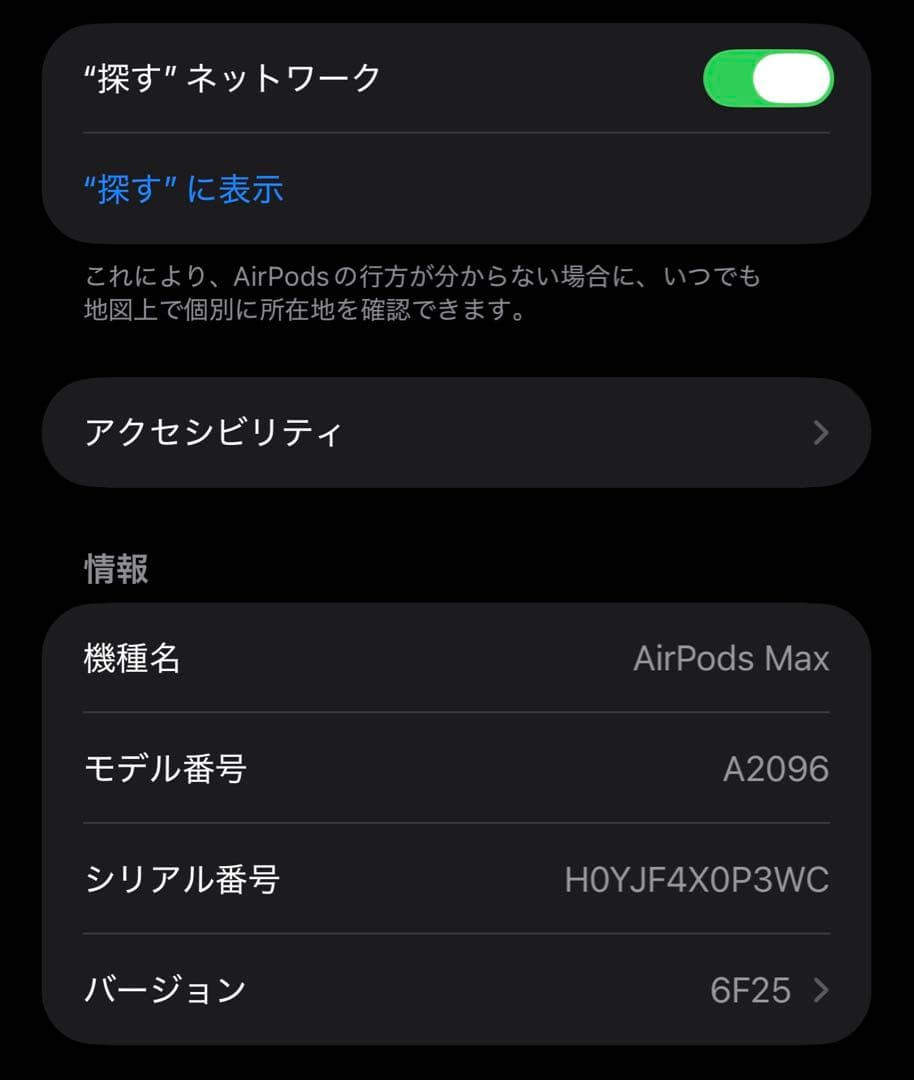Open the バージョン detail via its chevron
The height and width of the screenshot is (1080, 914).
click(821, 990)
